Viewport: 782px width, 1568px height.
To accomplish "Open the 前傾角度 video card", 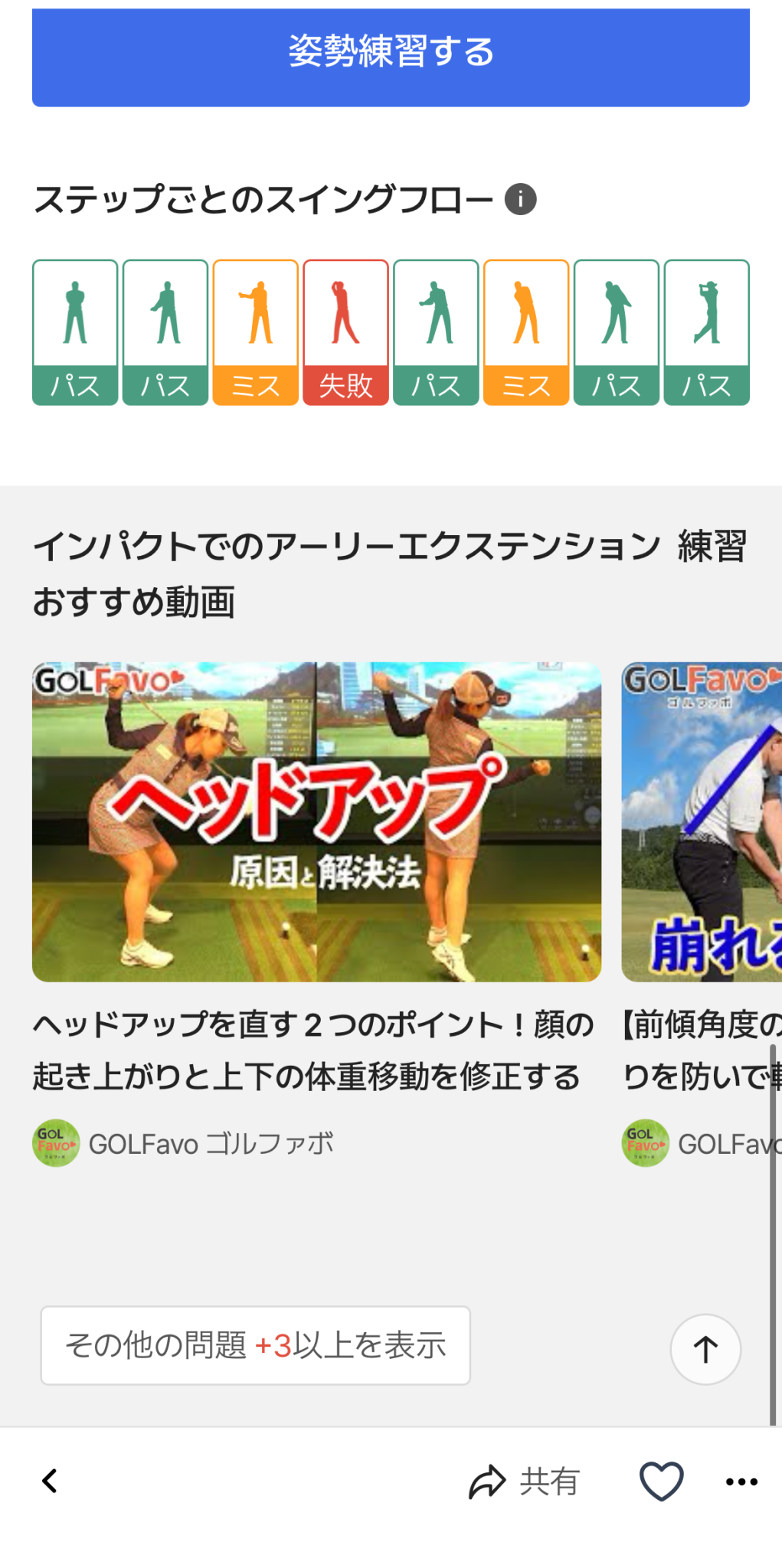I will [x=702, y=822].
